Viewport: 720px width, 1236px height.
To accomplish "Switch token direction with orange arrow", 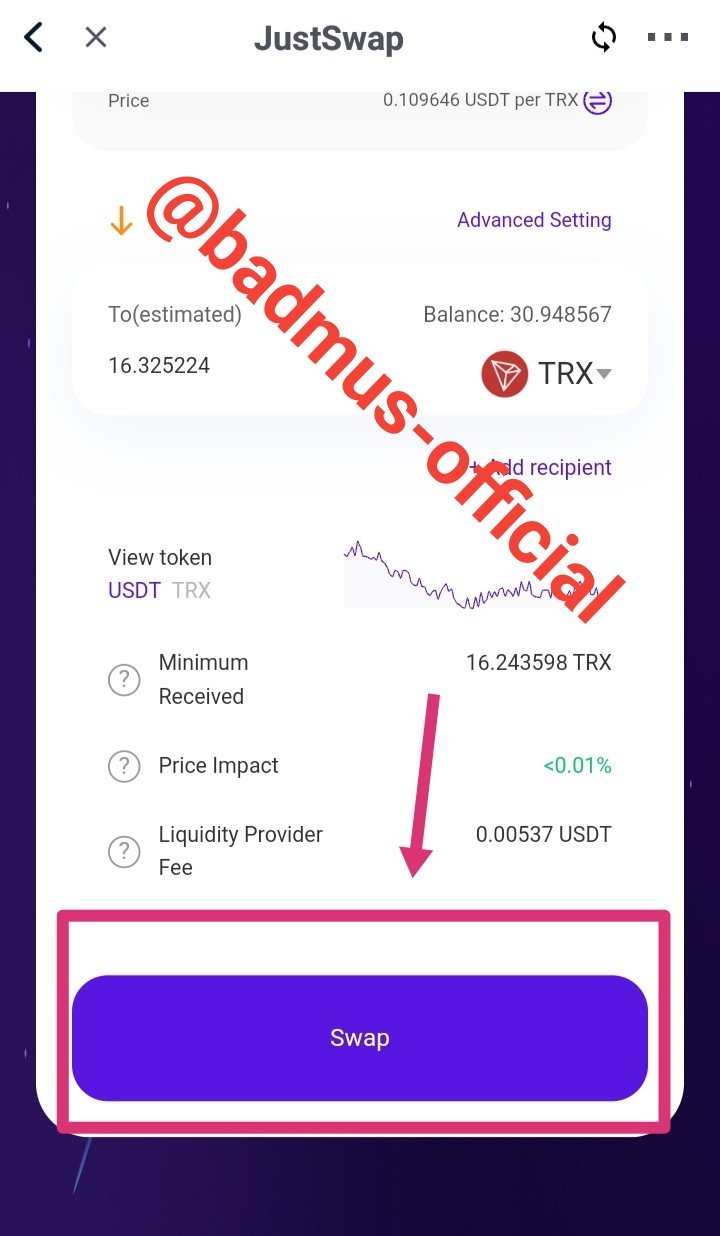I will pyautogui.click(x=121, y=220).
